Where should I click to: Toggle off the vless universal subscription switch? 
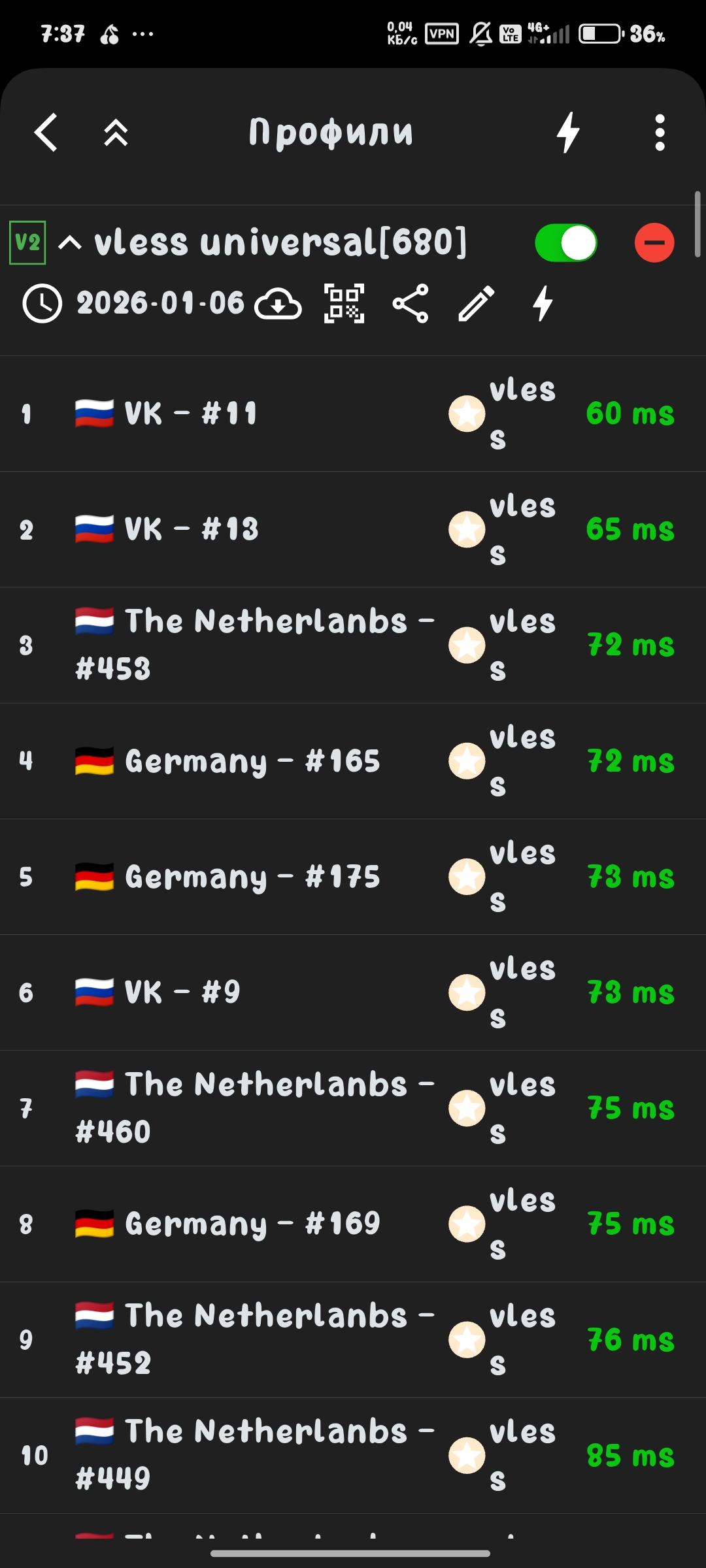tap(565, 243)
